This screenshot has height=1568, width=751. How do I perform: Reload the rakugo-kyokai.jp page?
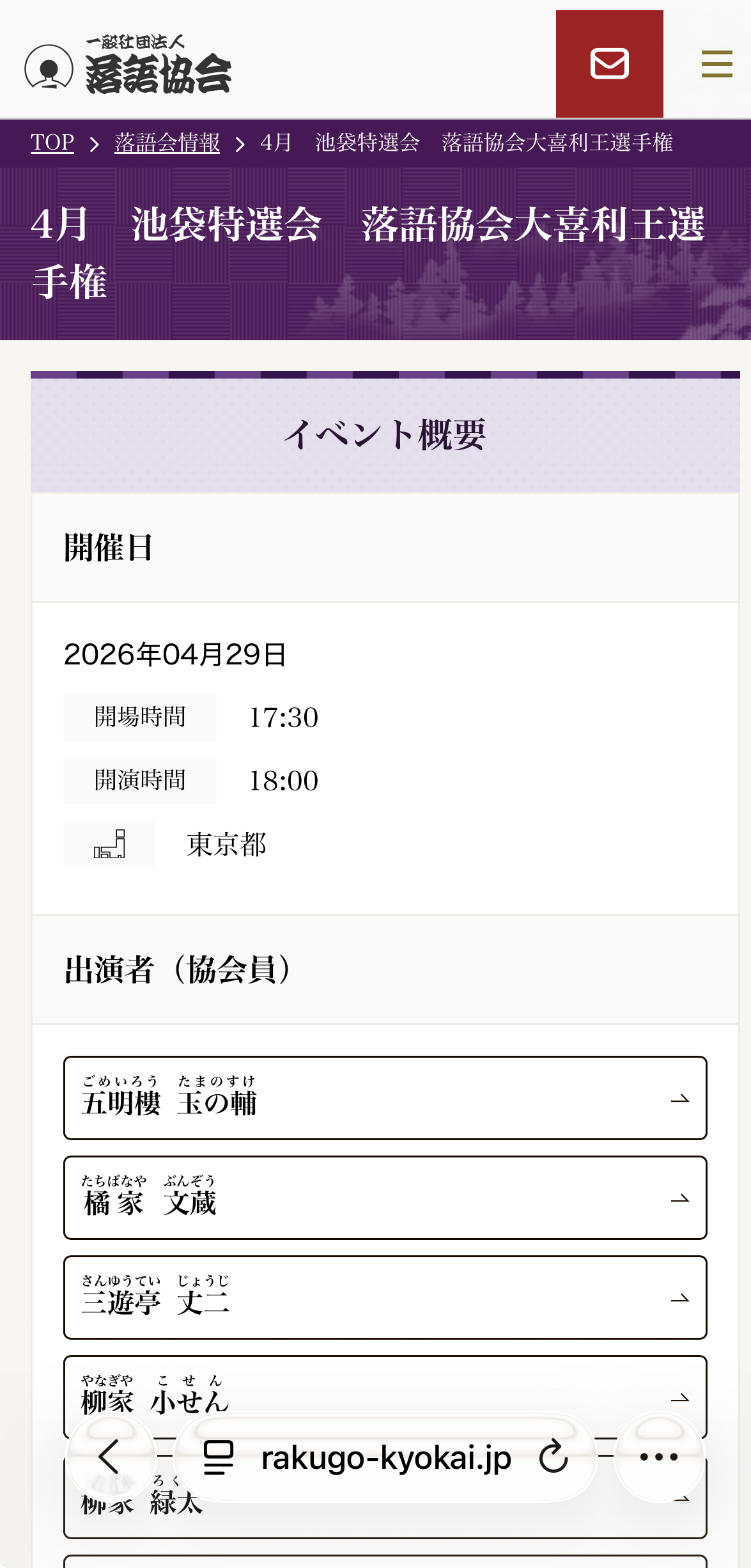pyautogui.click(x=553, y=1457)
